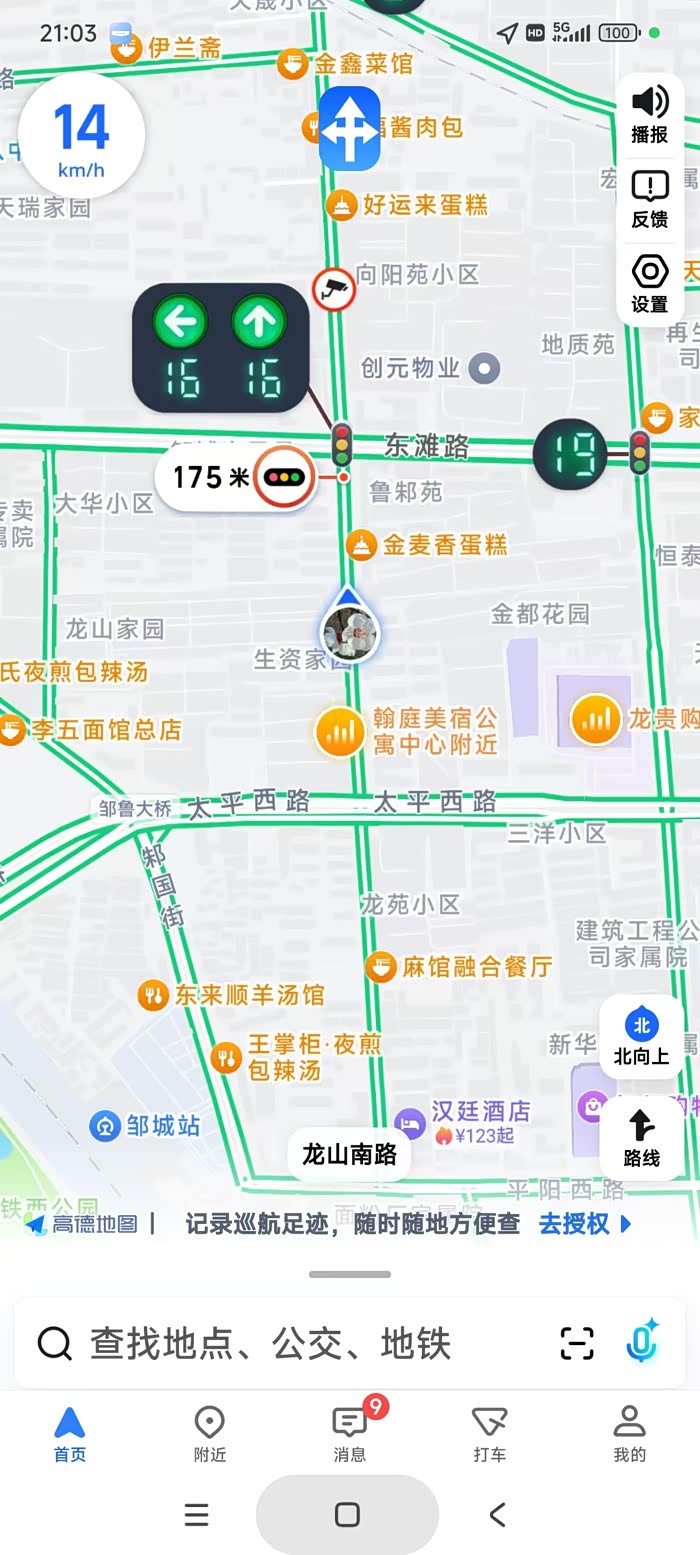Screen dimensions: 700x1555
Task: Tap the 金麦香蛋糕 bakery marker on map
Action: point(427,545)
